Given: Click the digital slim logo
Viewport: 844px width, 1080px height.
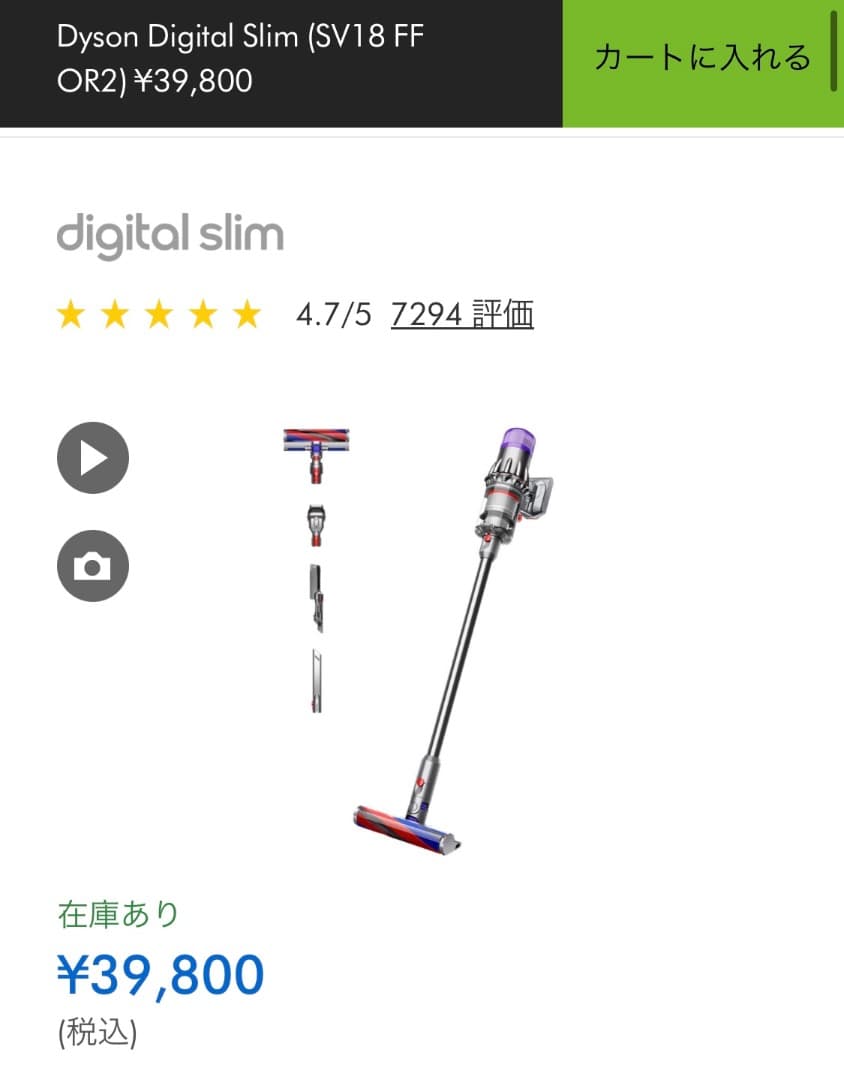Looking at the screenshot, I should [170, 232].
